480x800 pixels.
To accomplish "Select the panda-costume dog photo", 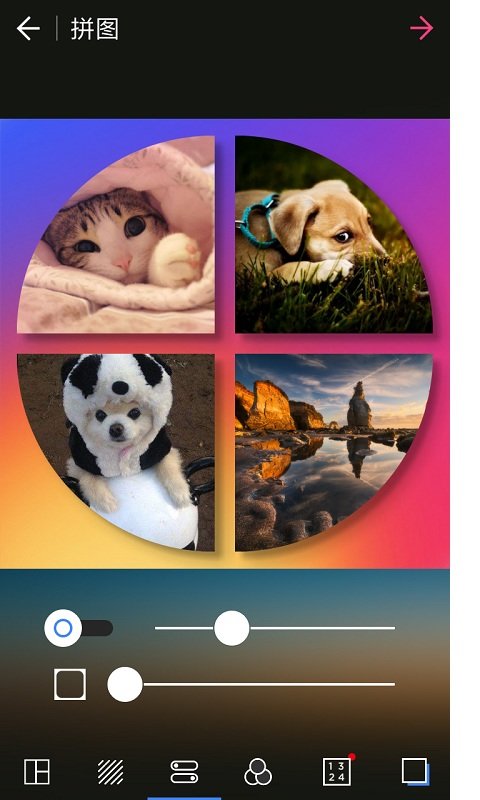I will (x=116, y=453).
